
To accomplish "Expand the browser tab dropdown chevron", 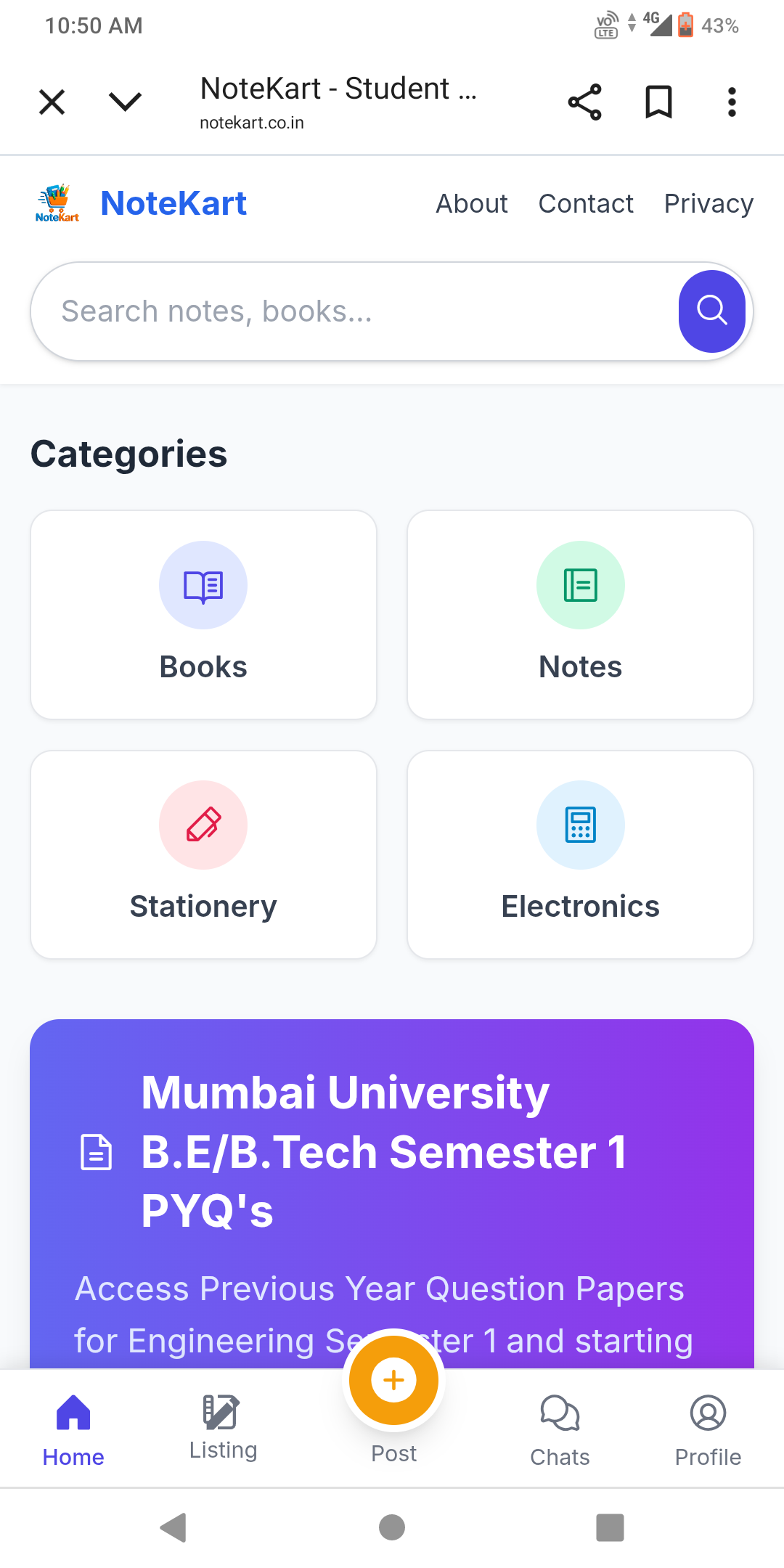I will click(125, 102).
